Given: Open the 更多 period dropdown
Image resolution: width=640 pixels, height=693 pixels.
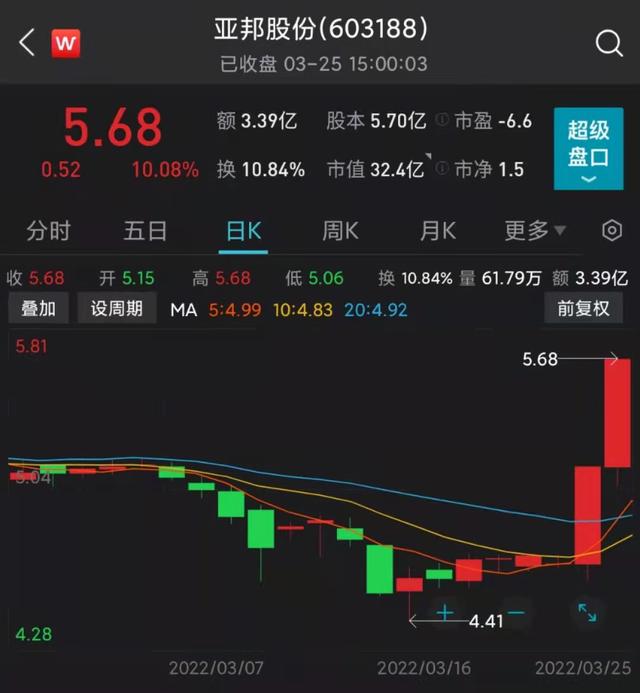Looking at the screenshot, I should (534, 231).
